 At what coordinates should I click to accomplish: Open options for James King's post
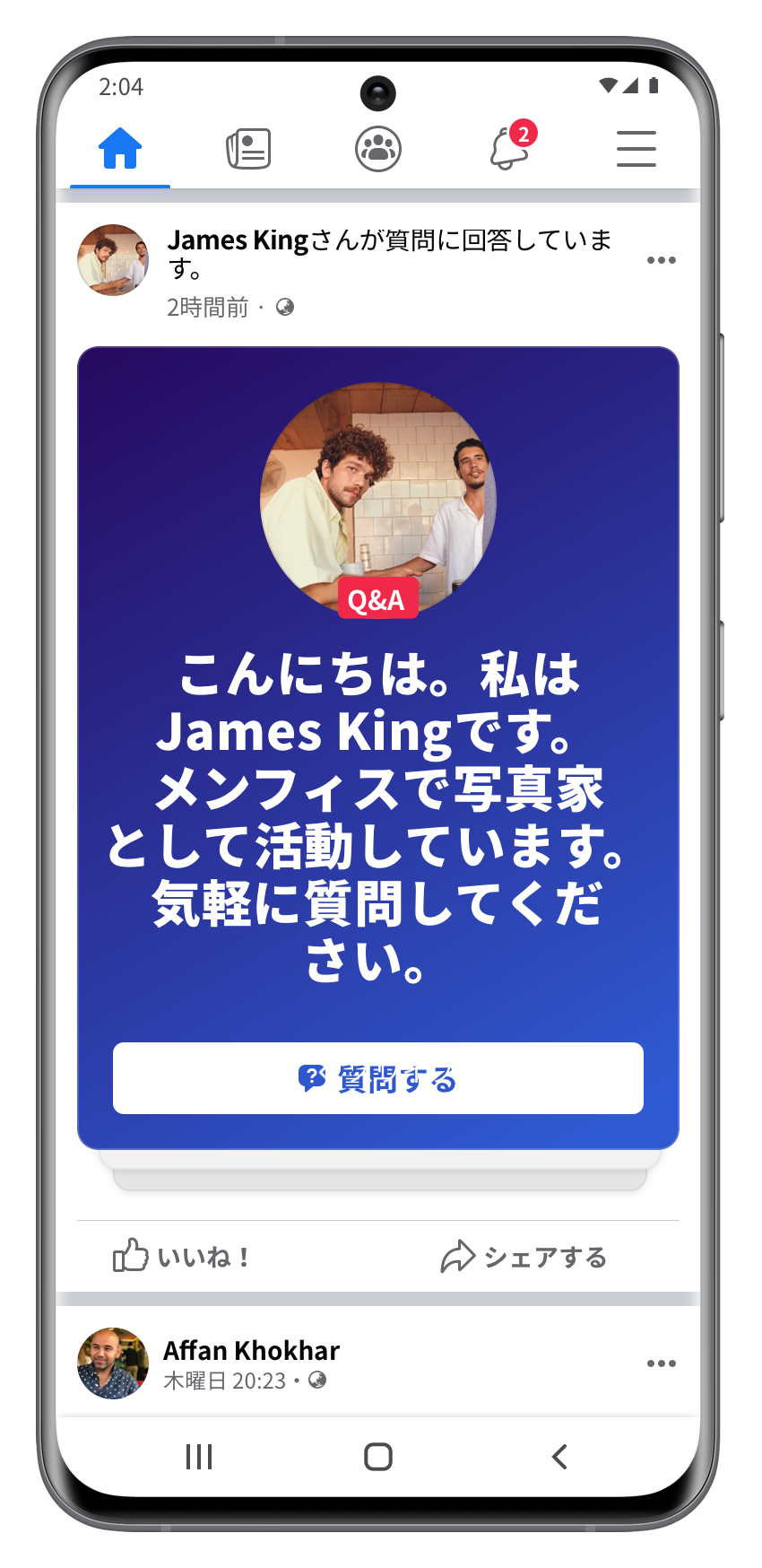(662, 260)
